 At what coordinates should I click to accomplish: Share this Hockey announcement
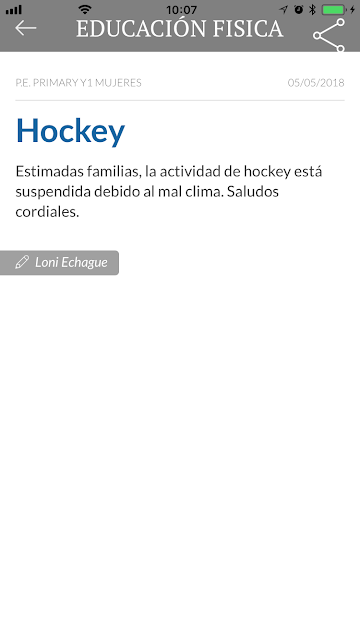(x=329, y=35)
